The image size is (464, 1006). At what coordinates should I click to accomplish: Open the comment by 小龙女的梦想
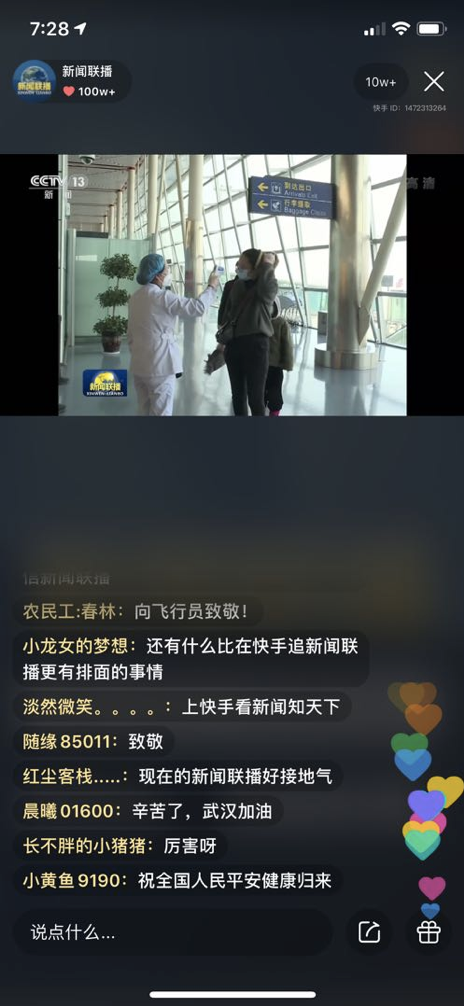click(x=191, y=659)
